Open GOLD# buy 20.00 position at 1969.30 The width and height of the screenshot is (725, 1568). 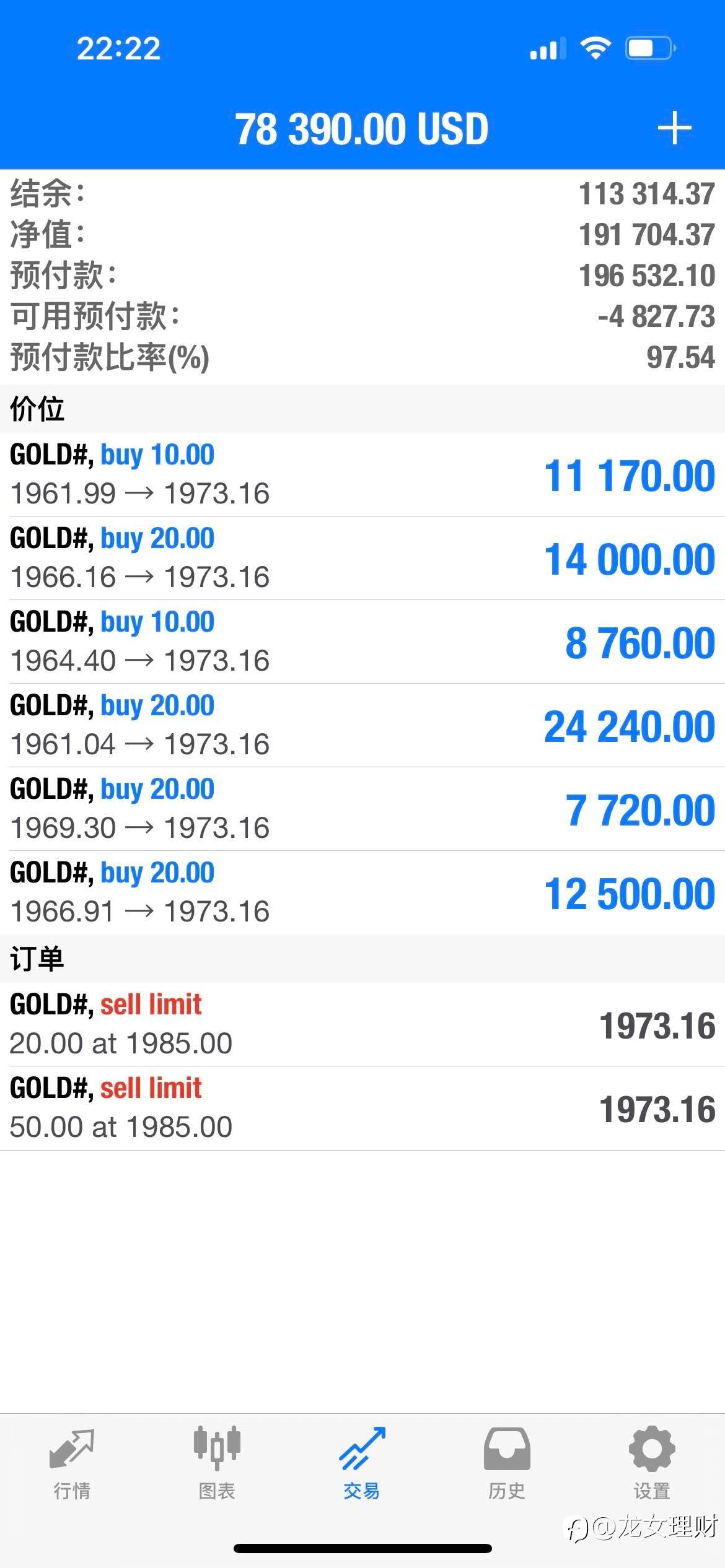362,809
